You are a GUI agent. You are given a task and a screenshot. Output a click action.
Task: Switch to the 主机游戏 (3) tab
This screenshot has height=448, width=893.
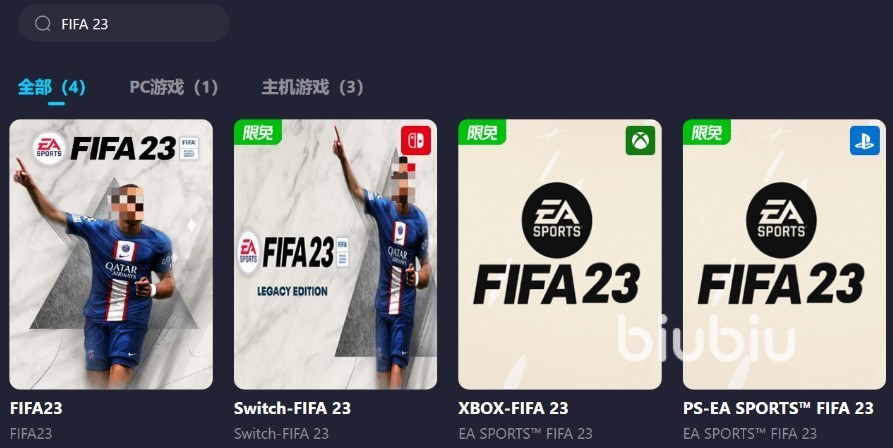click(312, 87)
